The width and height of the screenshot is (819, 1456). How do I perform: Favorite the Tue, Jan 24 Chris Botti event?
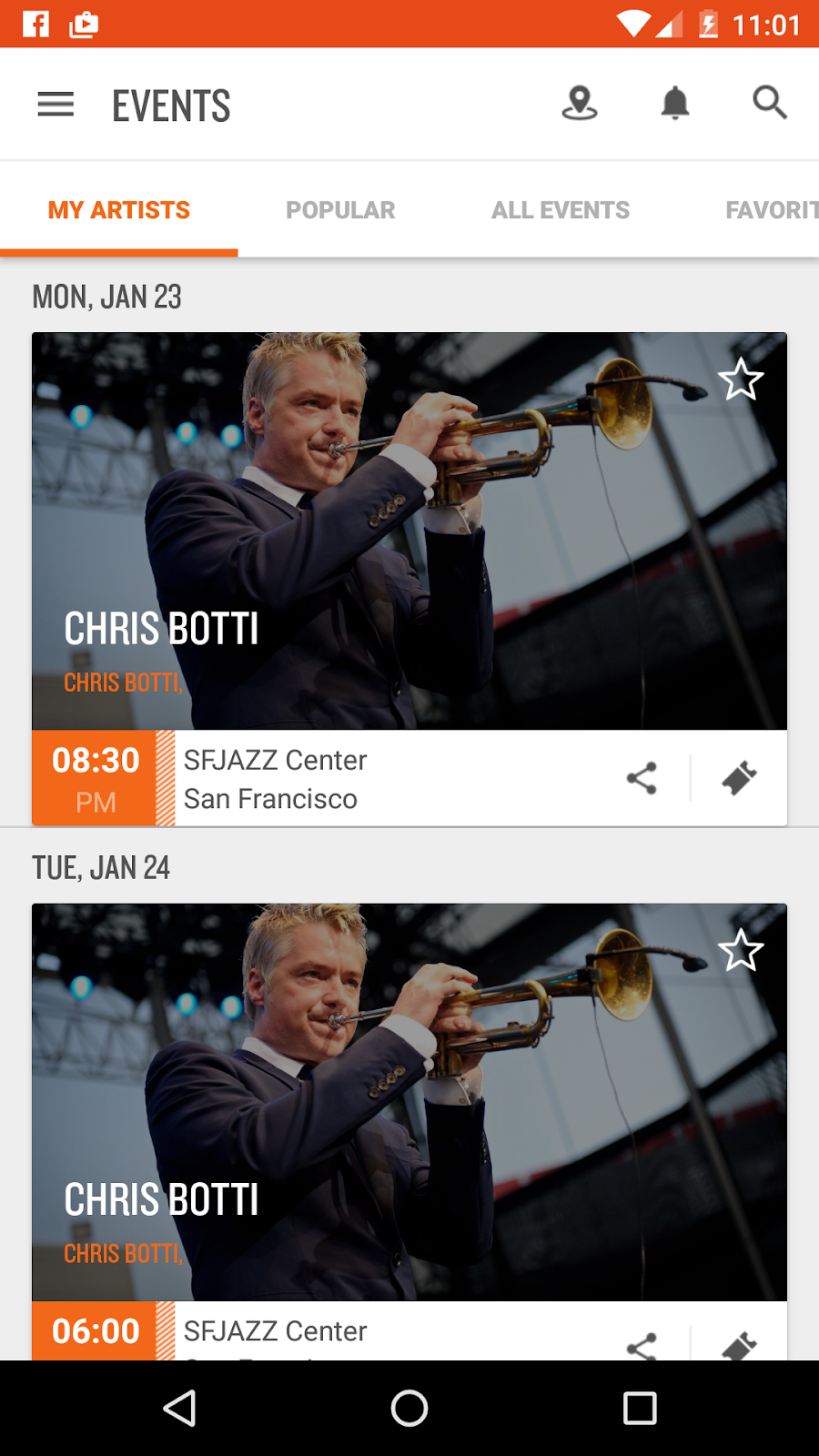point(740,951)
